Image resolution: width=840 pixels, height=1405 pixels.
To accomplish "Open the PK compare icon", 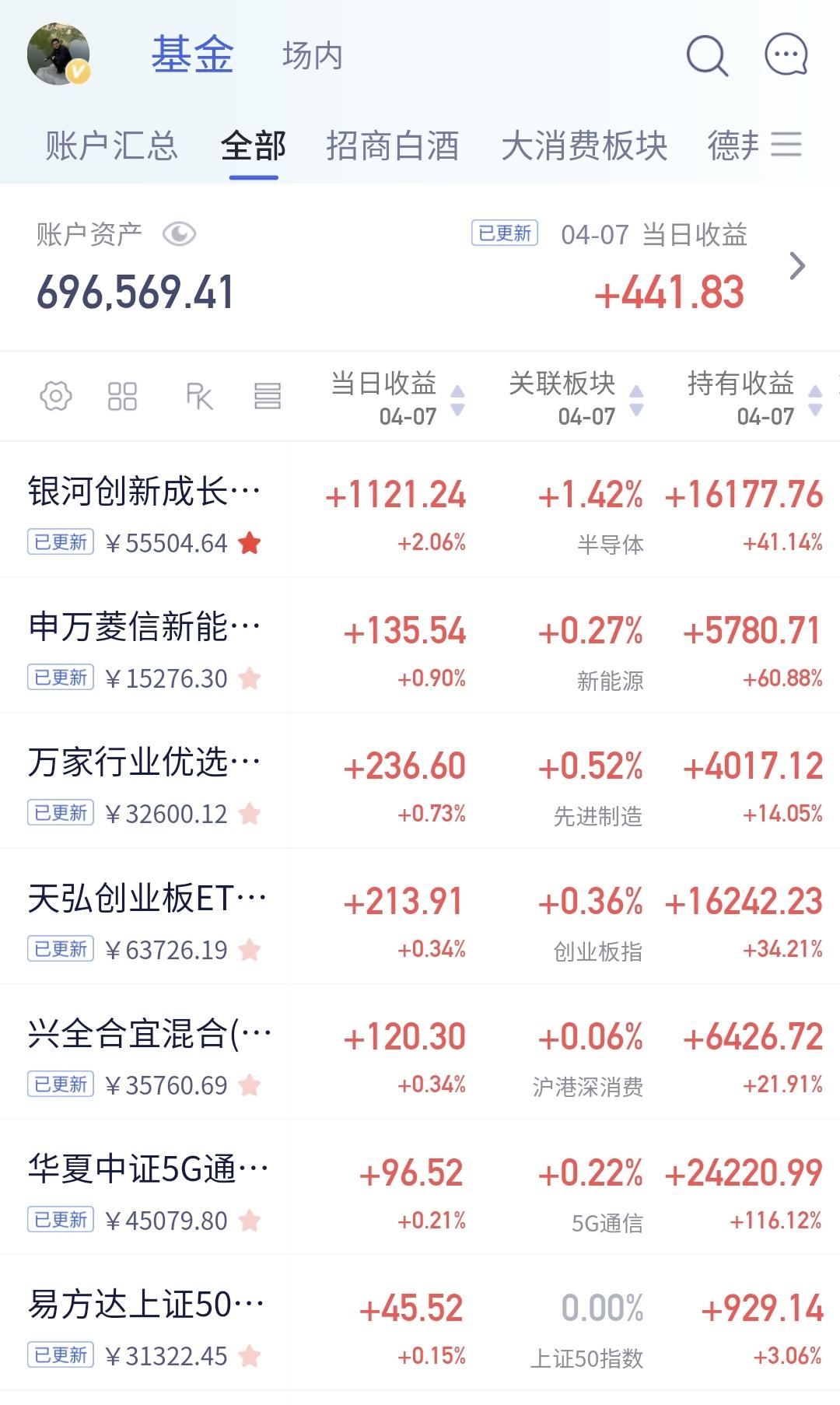I will tap(199, 396).
